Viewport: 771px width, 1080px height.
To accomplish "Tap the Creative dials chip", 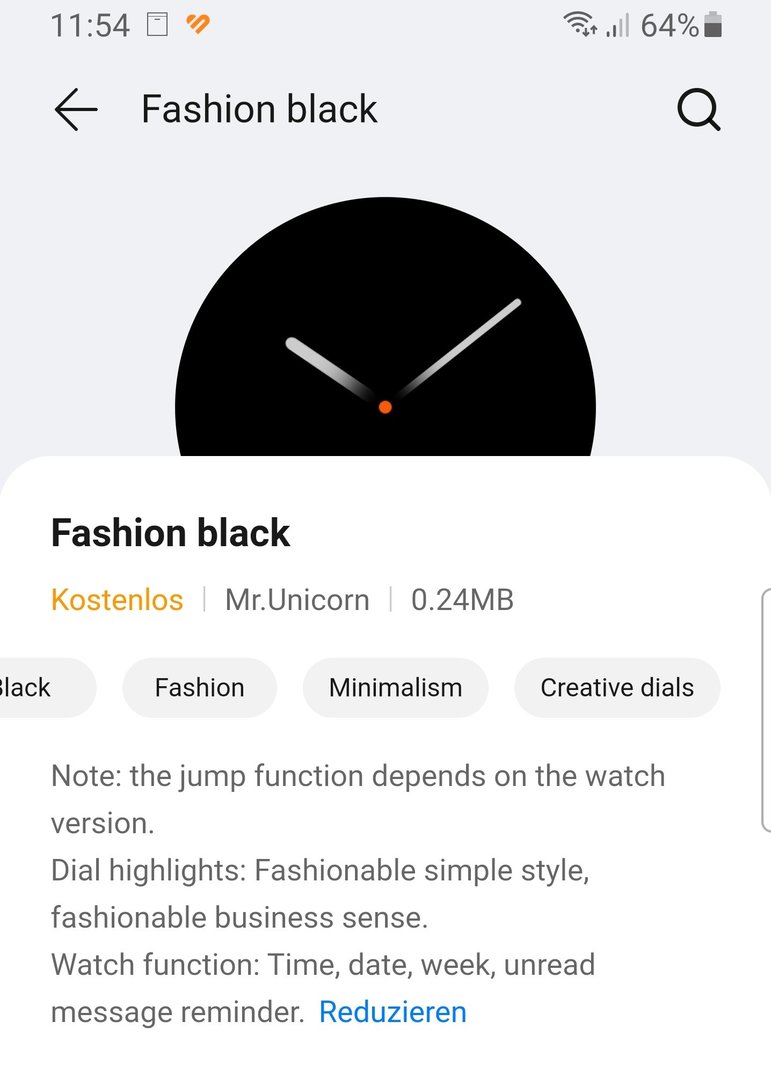I will 616,688.
